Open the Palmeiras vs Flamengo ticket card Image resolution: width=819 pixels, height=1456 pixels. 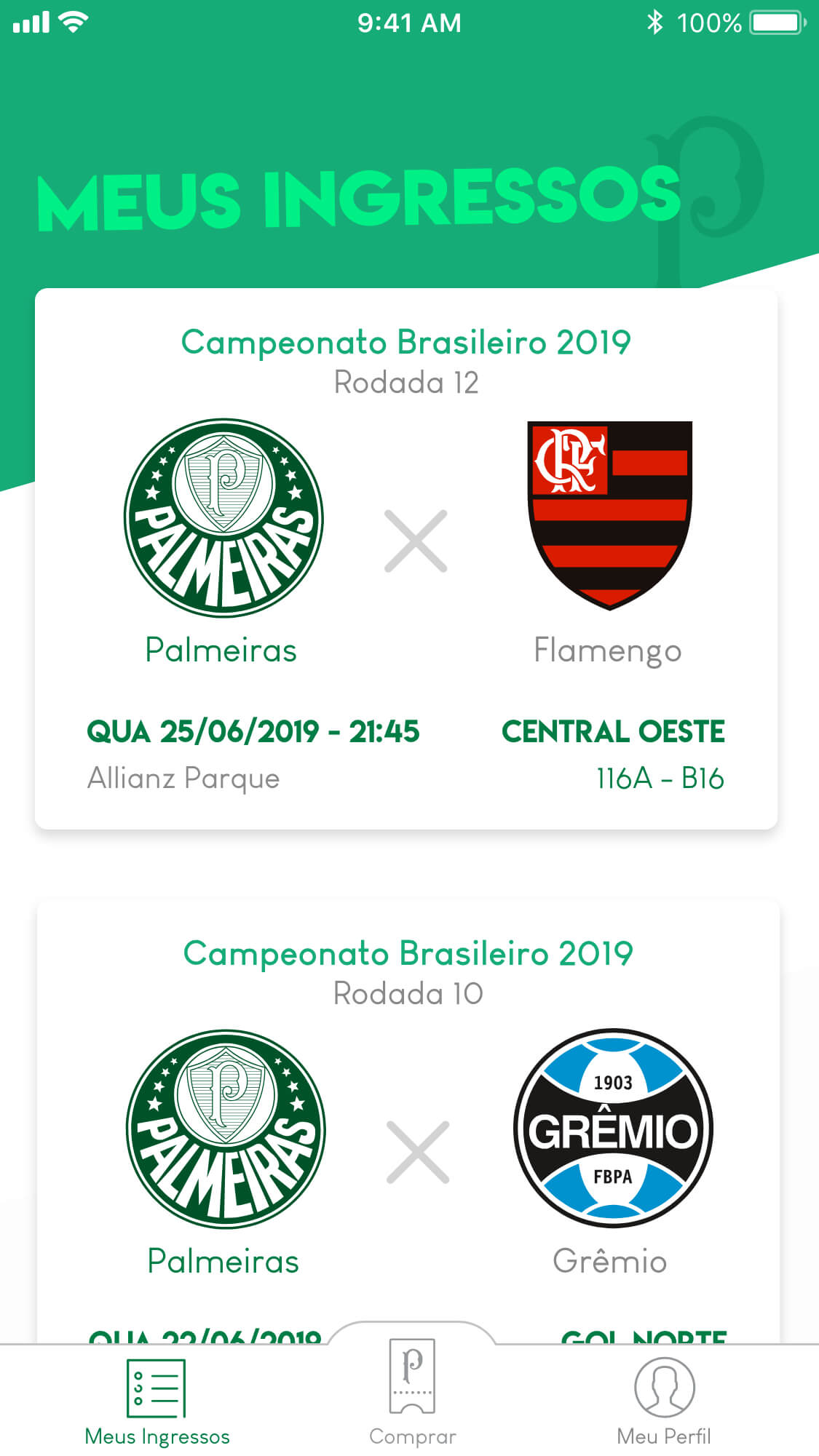tap(406, 558)
